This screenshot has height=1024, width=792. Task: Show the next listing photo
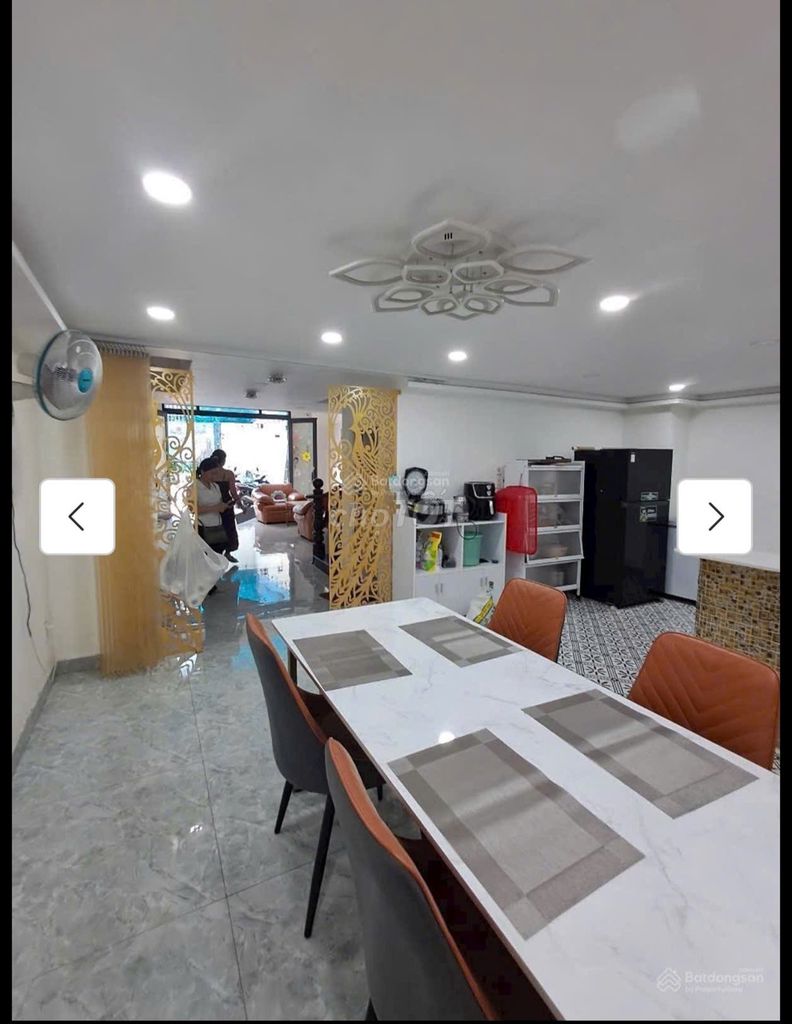tap(714, 516)
